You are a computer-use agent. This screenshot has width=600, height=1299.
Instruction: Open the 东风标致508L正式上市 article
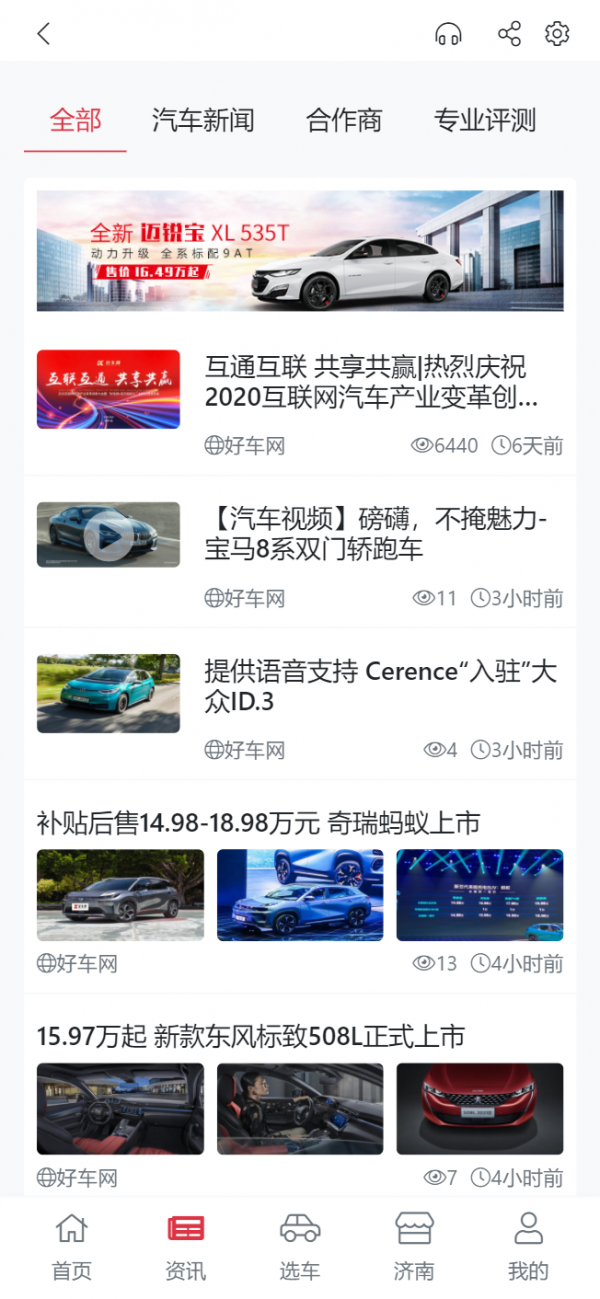click(x=251, y=1036)
